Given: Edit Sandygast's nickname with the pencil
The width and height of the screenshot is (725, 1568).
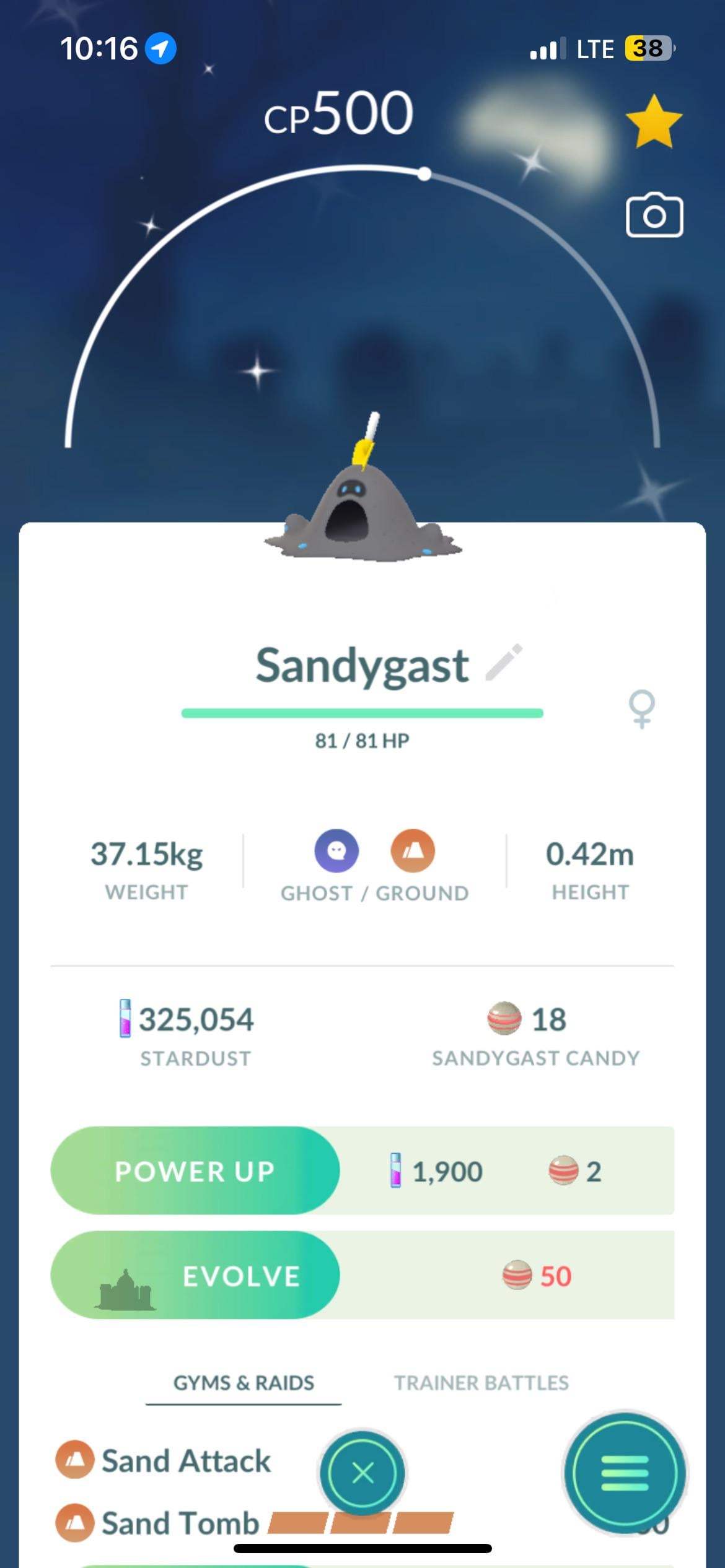Looking at the screenshot, I should [x=504, y=662].
